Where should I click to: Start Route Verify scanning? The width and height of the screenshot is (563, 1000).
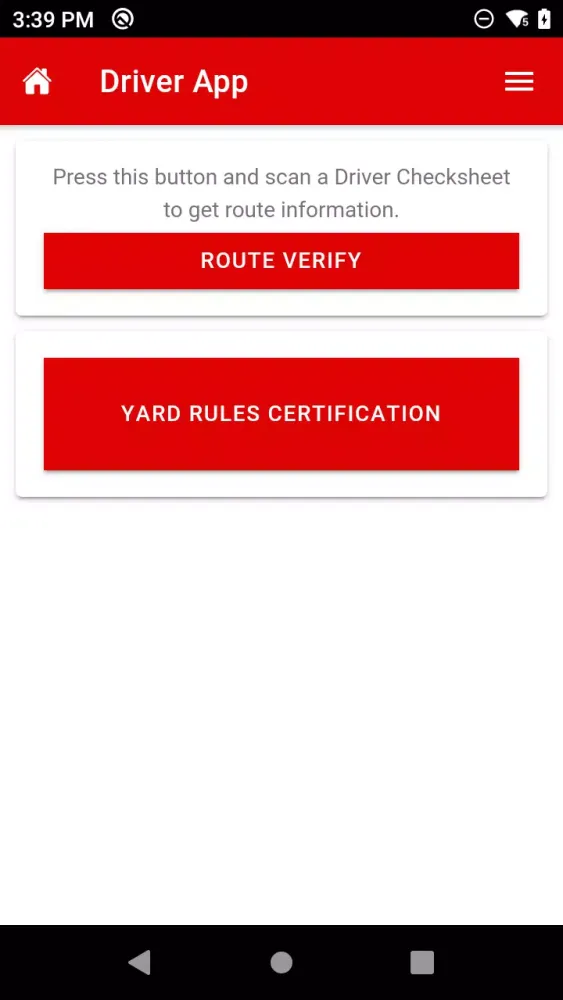(281, 261)
